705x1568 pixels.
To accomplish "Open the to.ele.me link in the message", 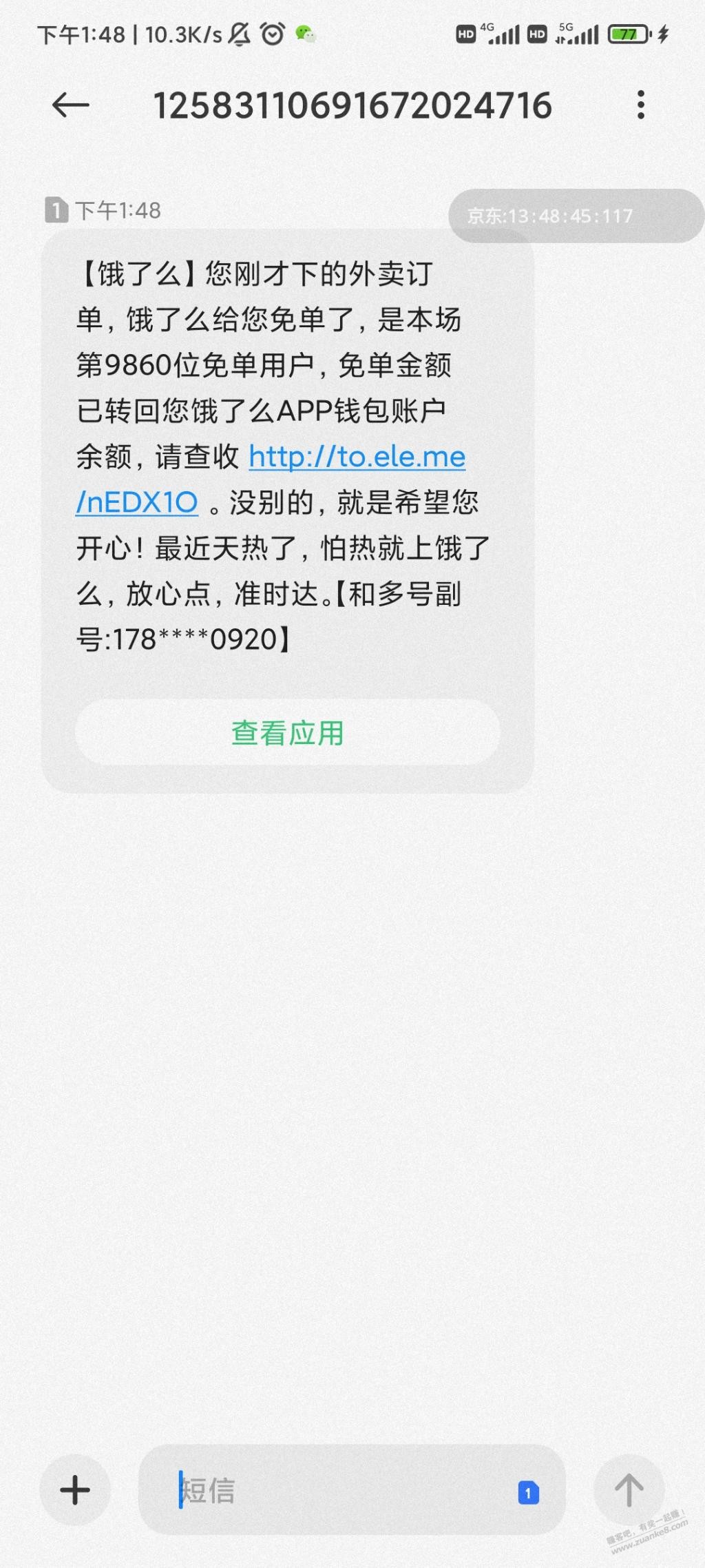I will pos(357,457).
